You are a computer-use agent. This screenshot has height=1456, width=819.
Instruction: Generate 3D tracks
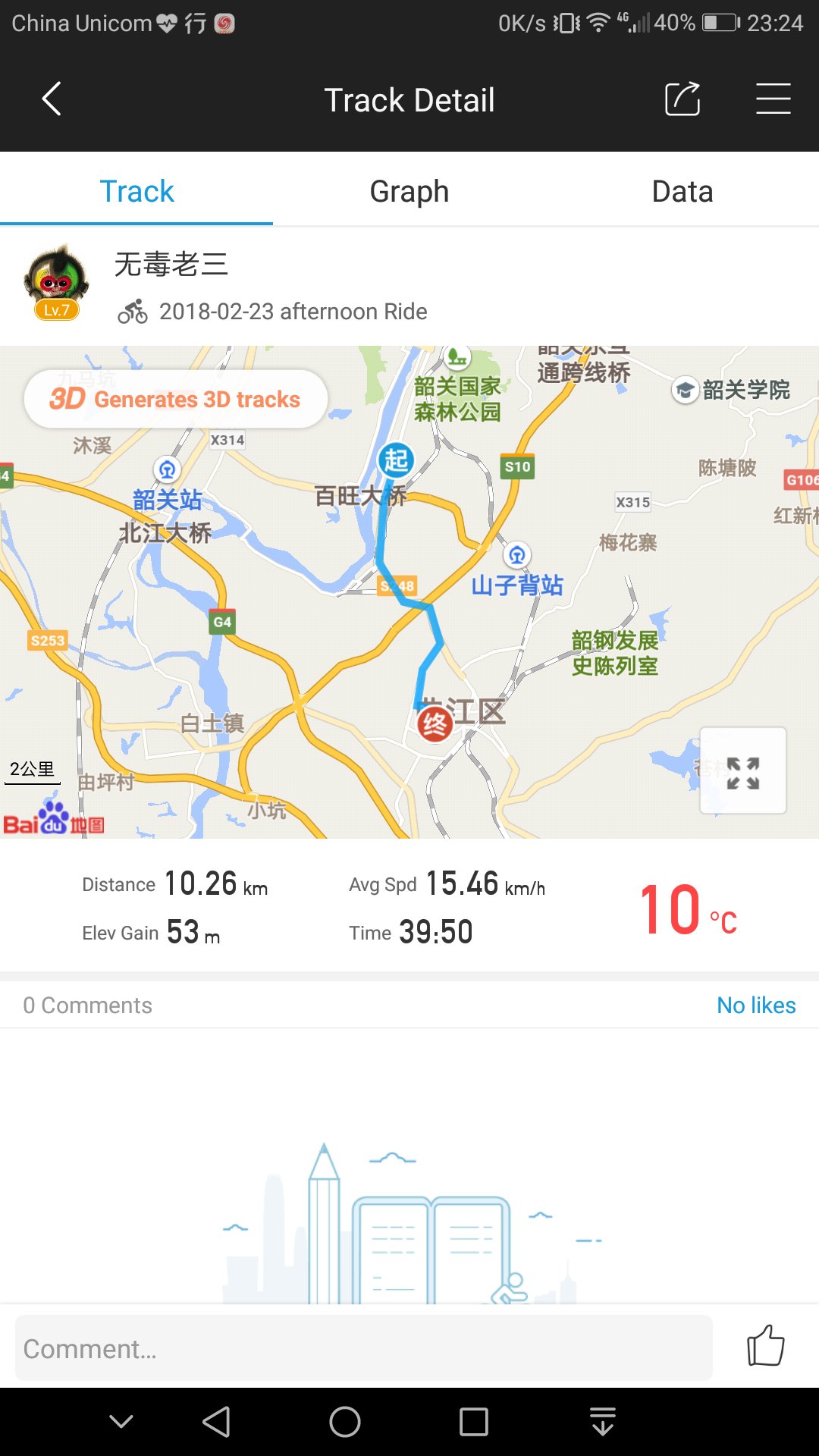click(176, 399)
